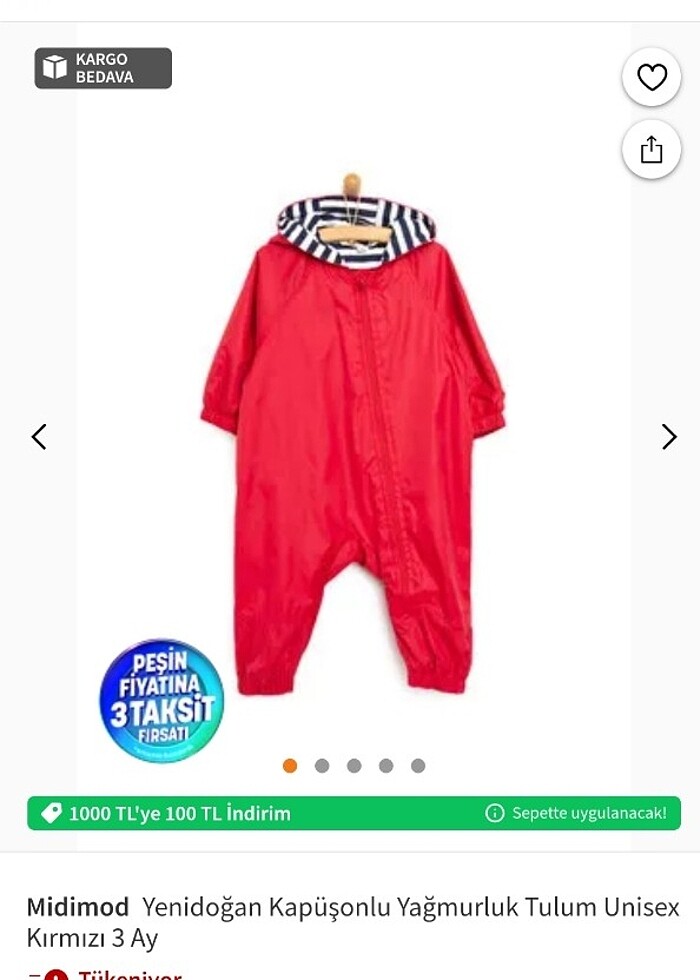Add product to favorites with heart icon

click(651, 77)
